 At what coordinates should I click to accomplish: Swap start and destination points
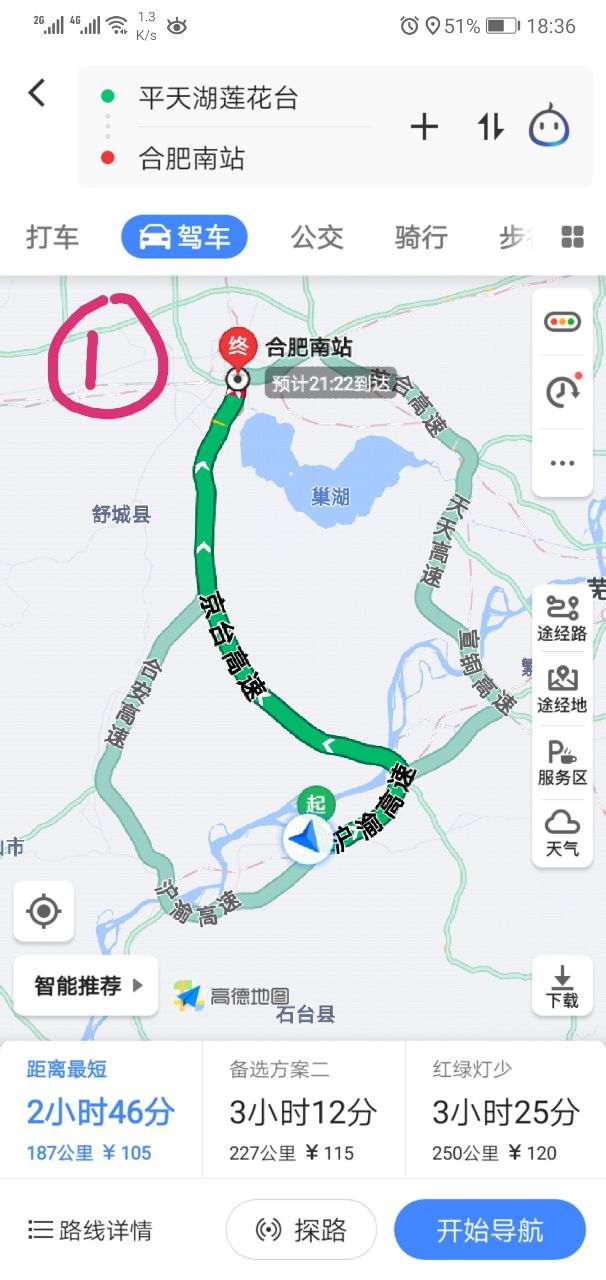tap(490, 127)
